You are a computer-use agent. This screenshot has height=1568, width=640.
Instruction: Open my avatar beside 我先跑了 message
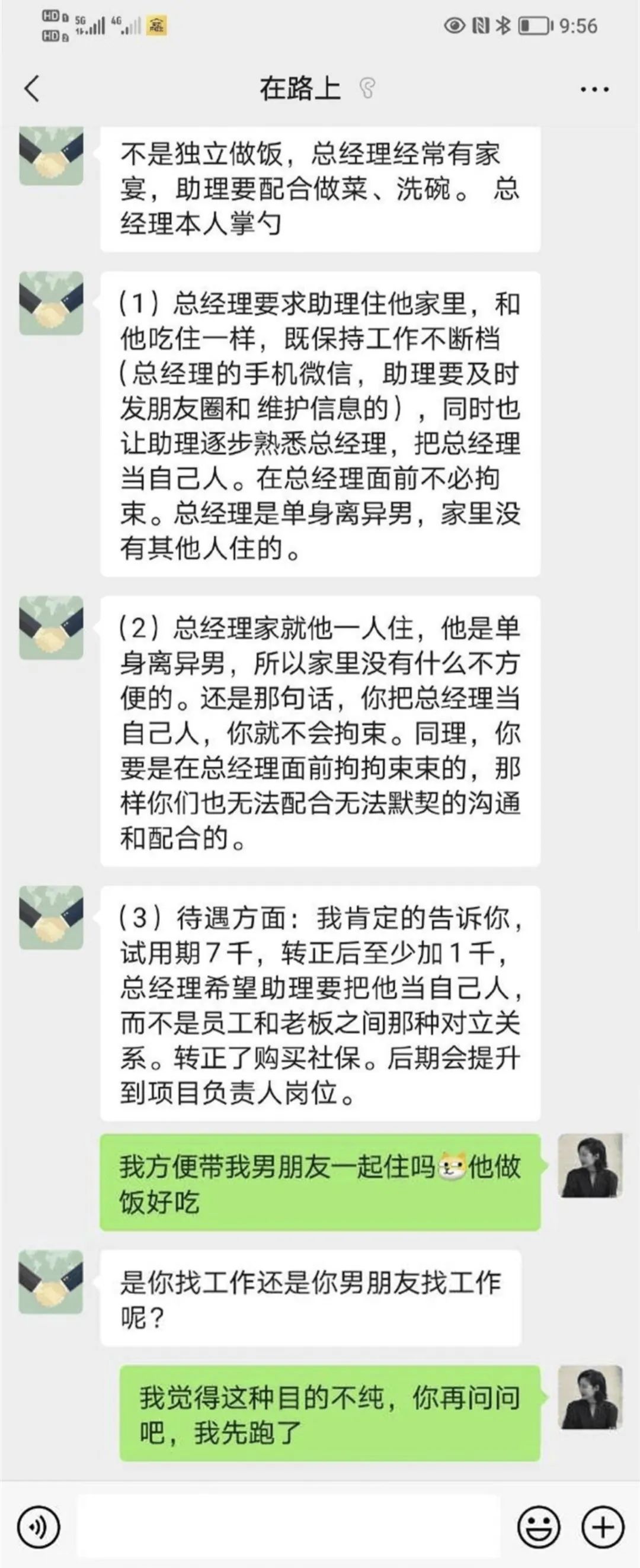click(x=590, y=1396)
